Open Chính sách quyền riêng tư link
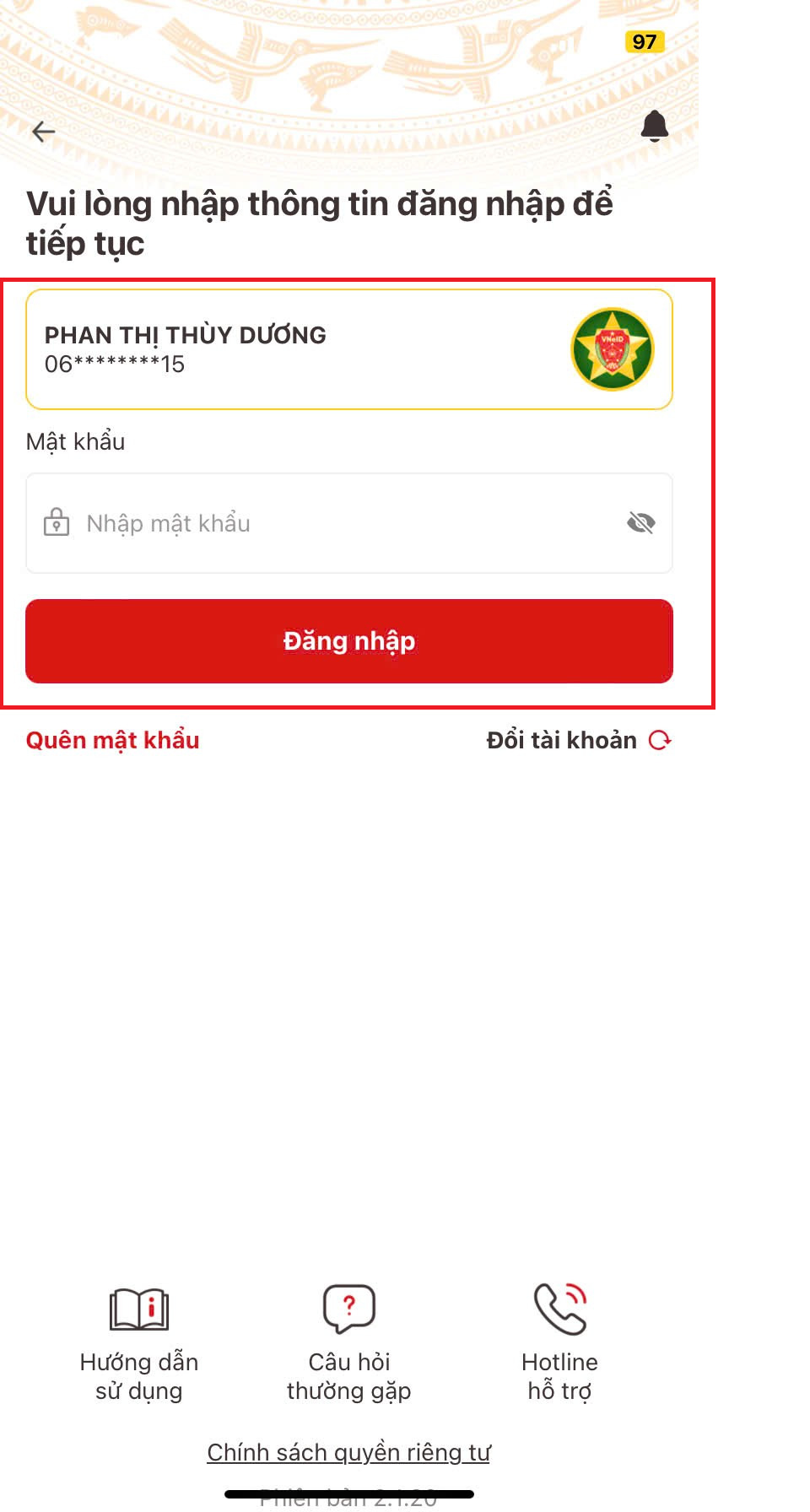 click(348, 1452)
